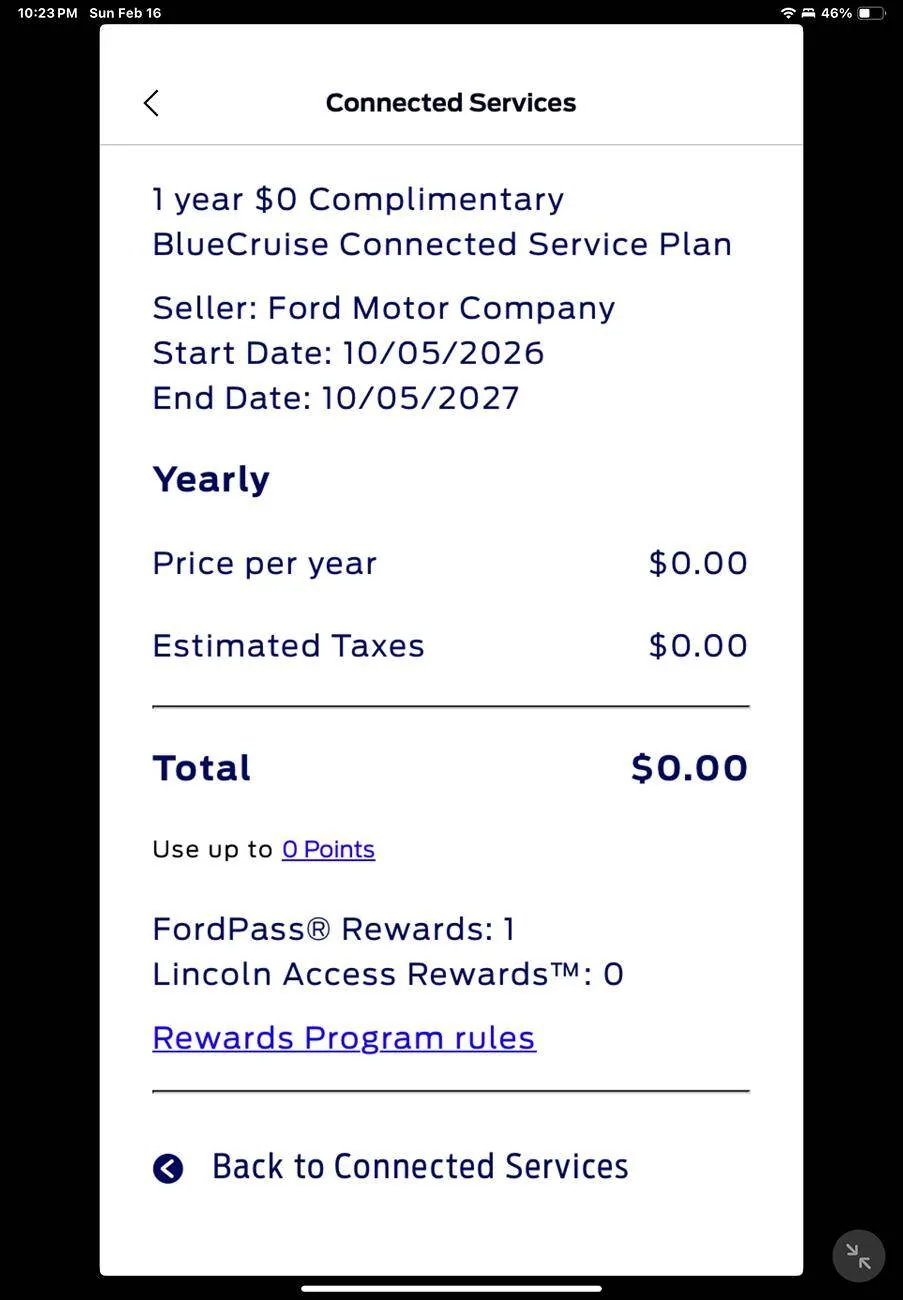Select the Connected Services header title
Viewport: 903px width, 1300px height.
click(x=450, y=102)
